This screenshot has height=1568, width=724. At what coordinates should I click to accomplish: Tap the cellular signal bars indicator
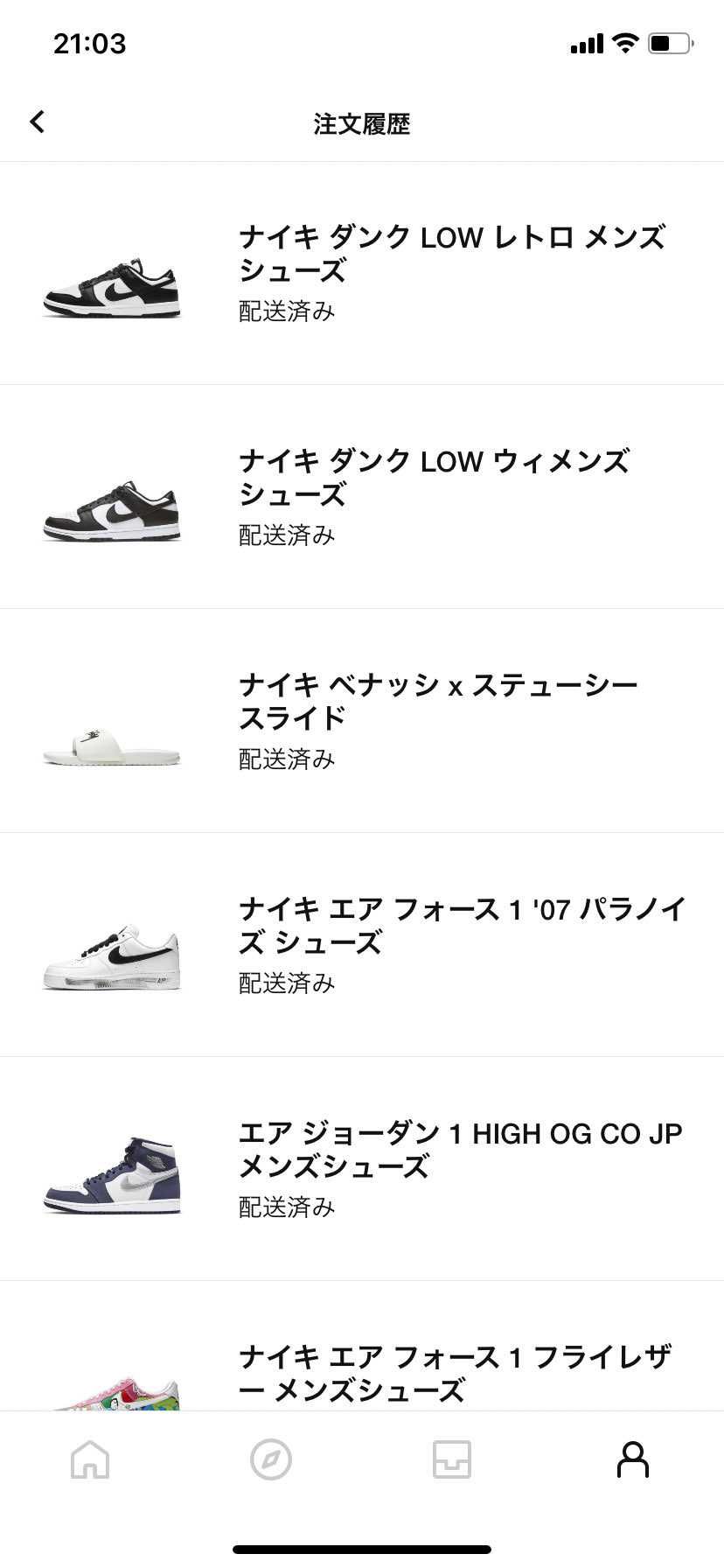585,42
